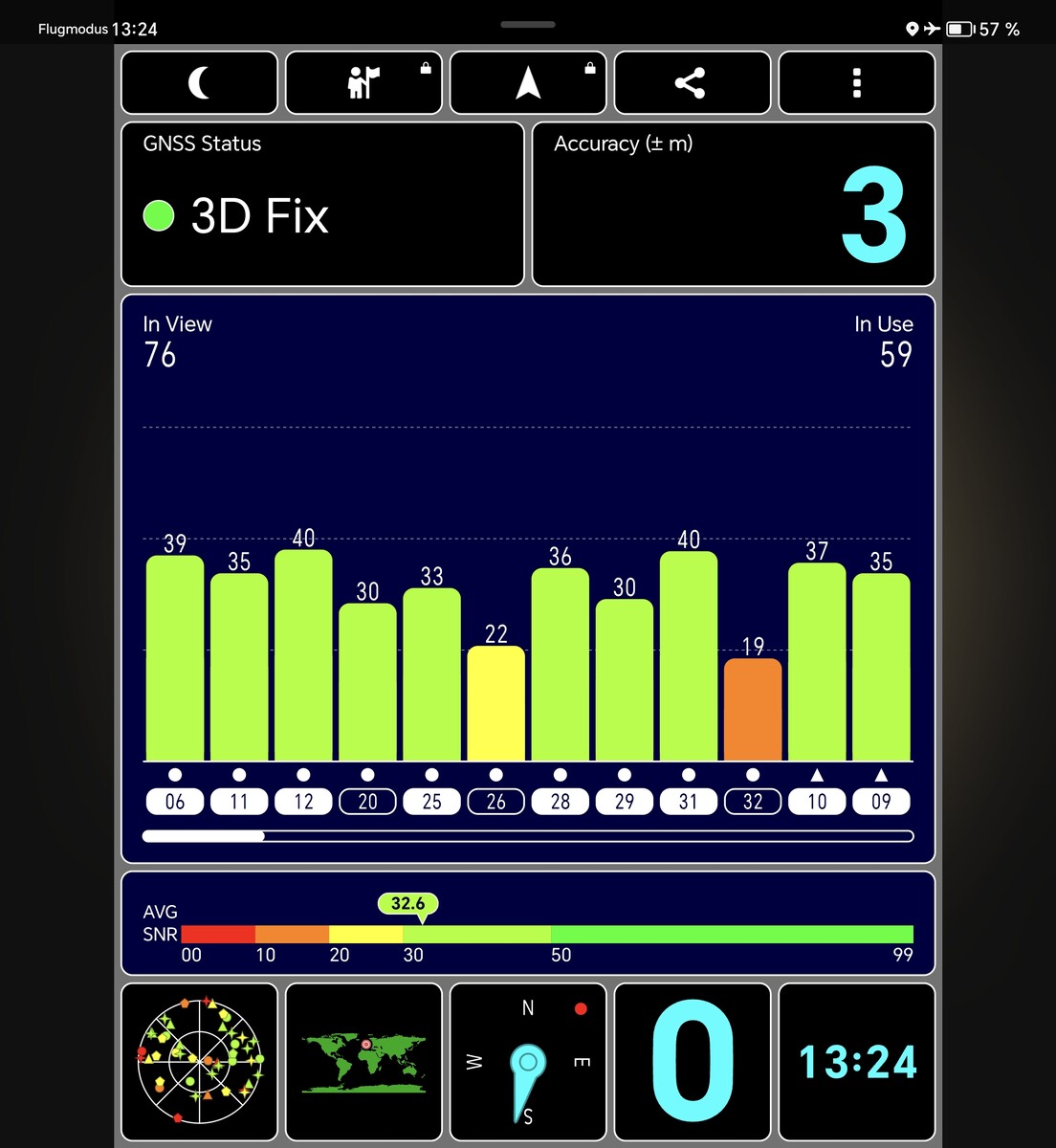Viewport: 1056px width, 1148px height.
Task: Open the world map tile
Action: [x=363, y=1062]
